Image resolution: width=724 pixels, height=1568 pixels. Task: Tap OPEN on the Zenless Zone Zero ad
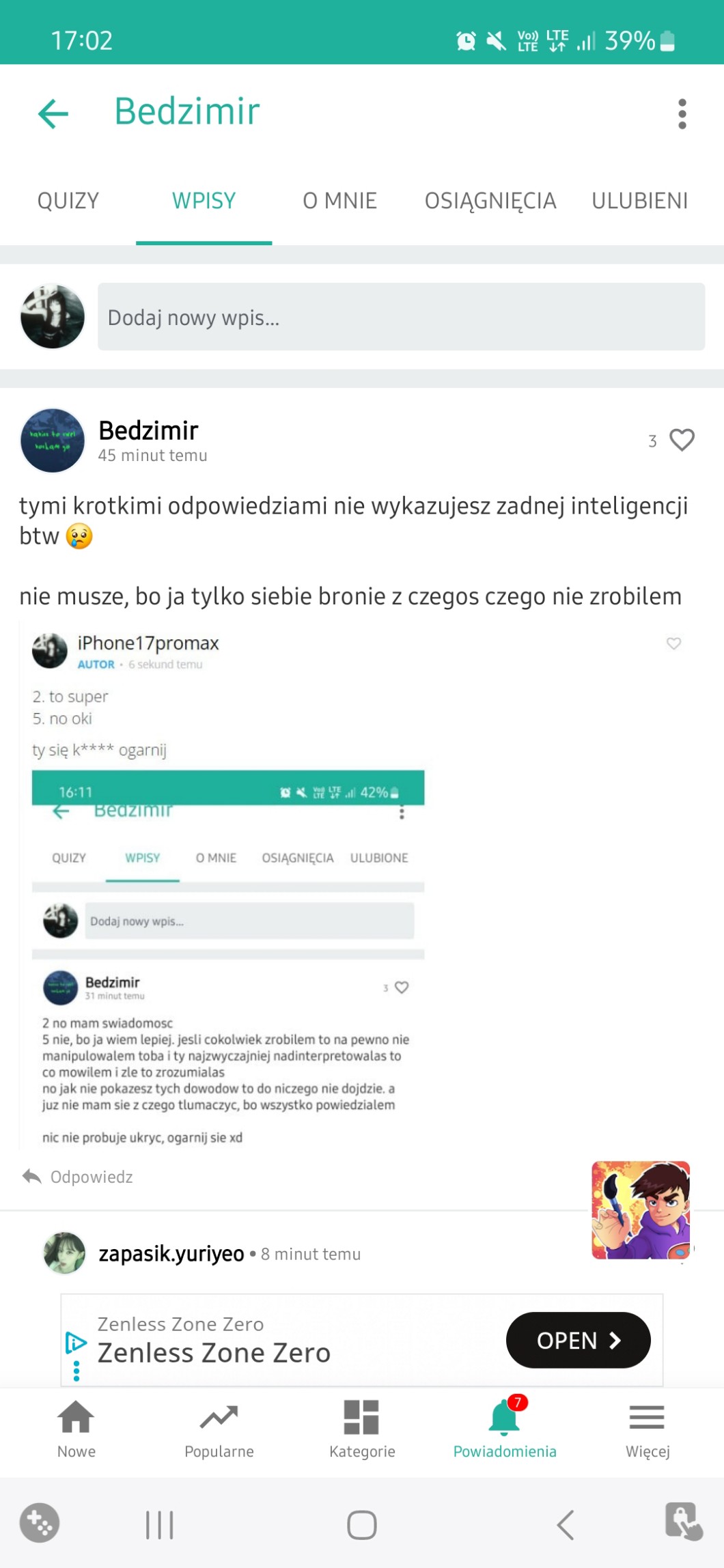[x=577, y=1340]
